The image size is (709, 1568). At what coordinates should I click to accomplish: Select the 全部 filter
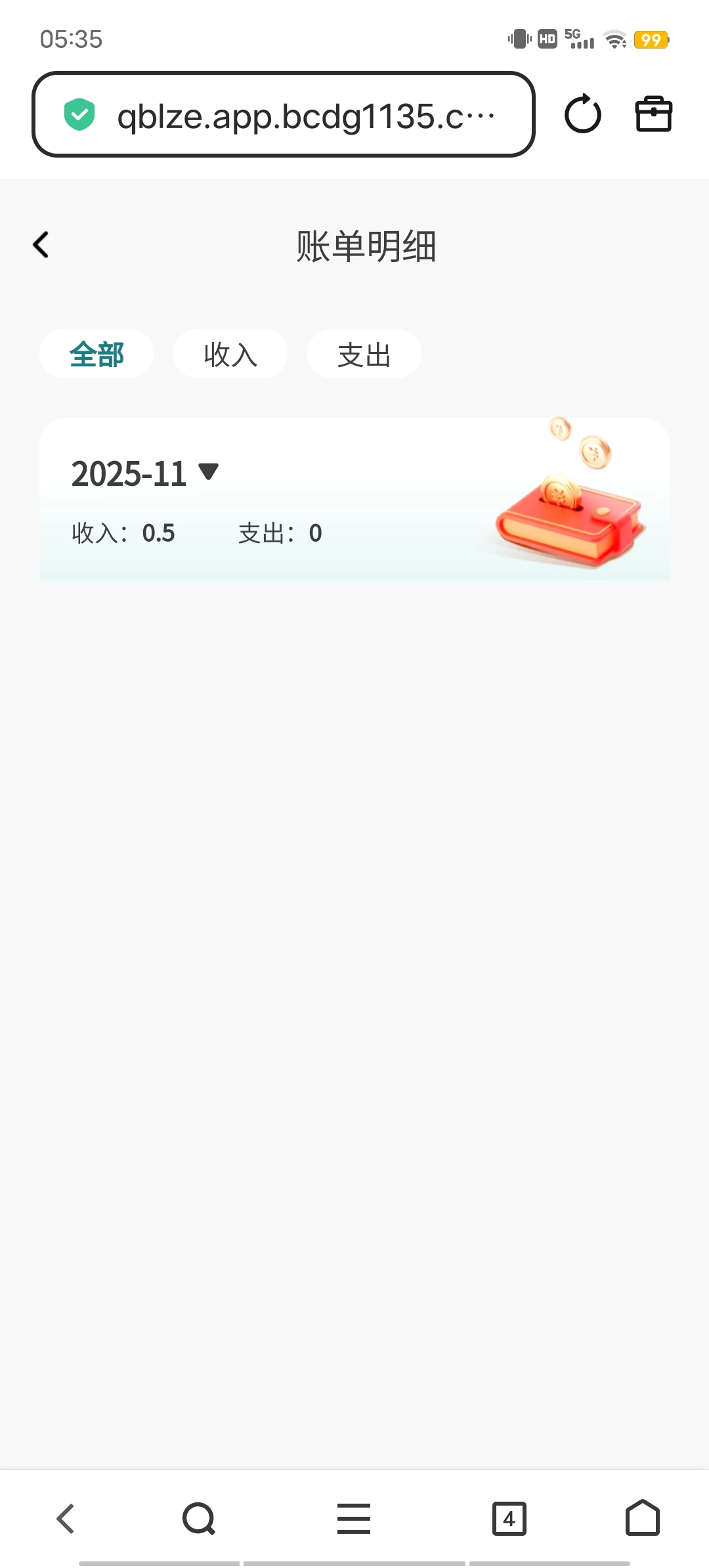[x=96, y=353]
